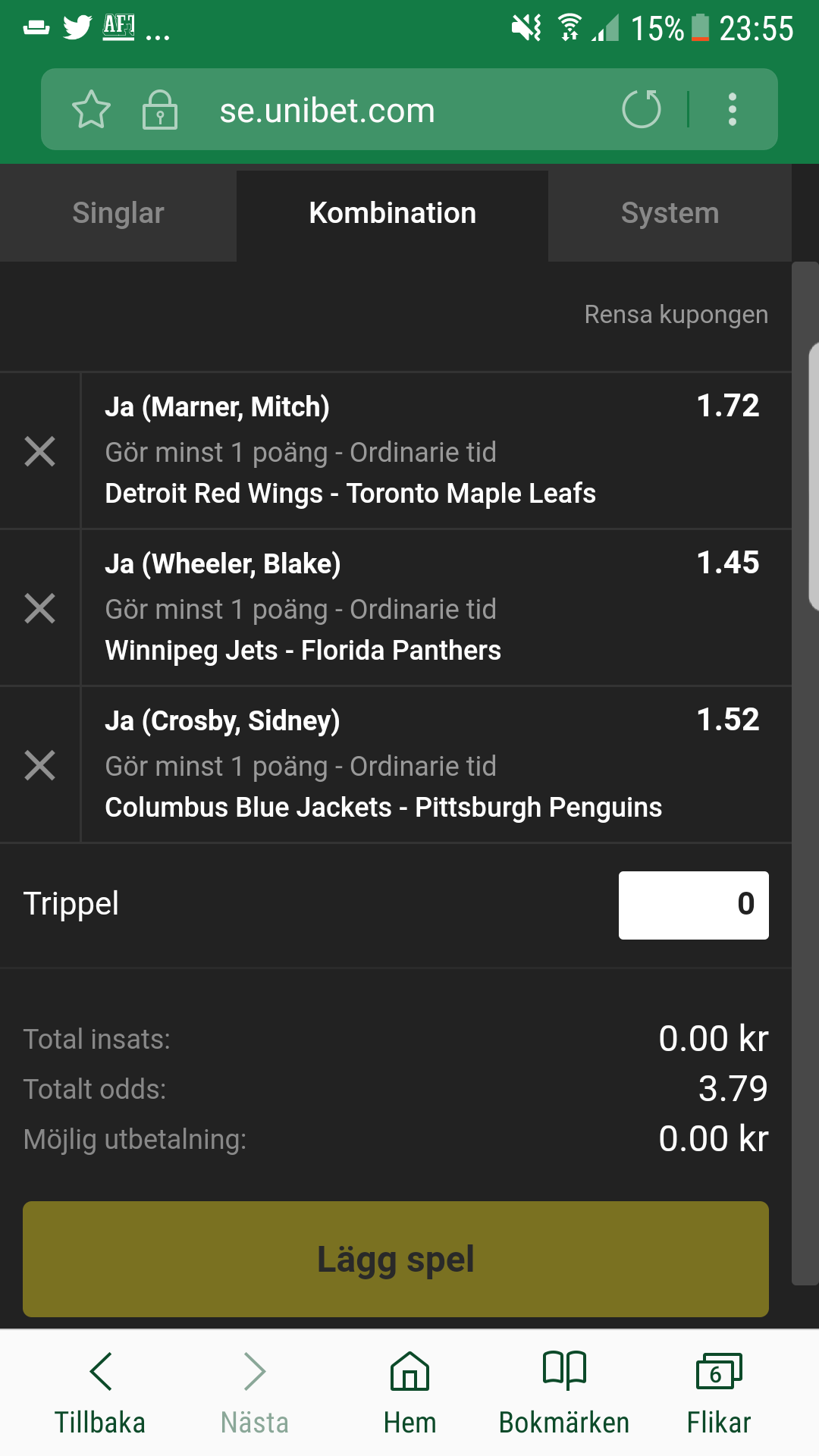Go to the browser Hem page
This screenshot has width=819, height=1456.
point(409,1393)
